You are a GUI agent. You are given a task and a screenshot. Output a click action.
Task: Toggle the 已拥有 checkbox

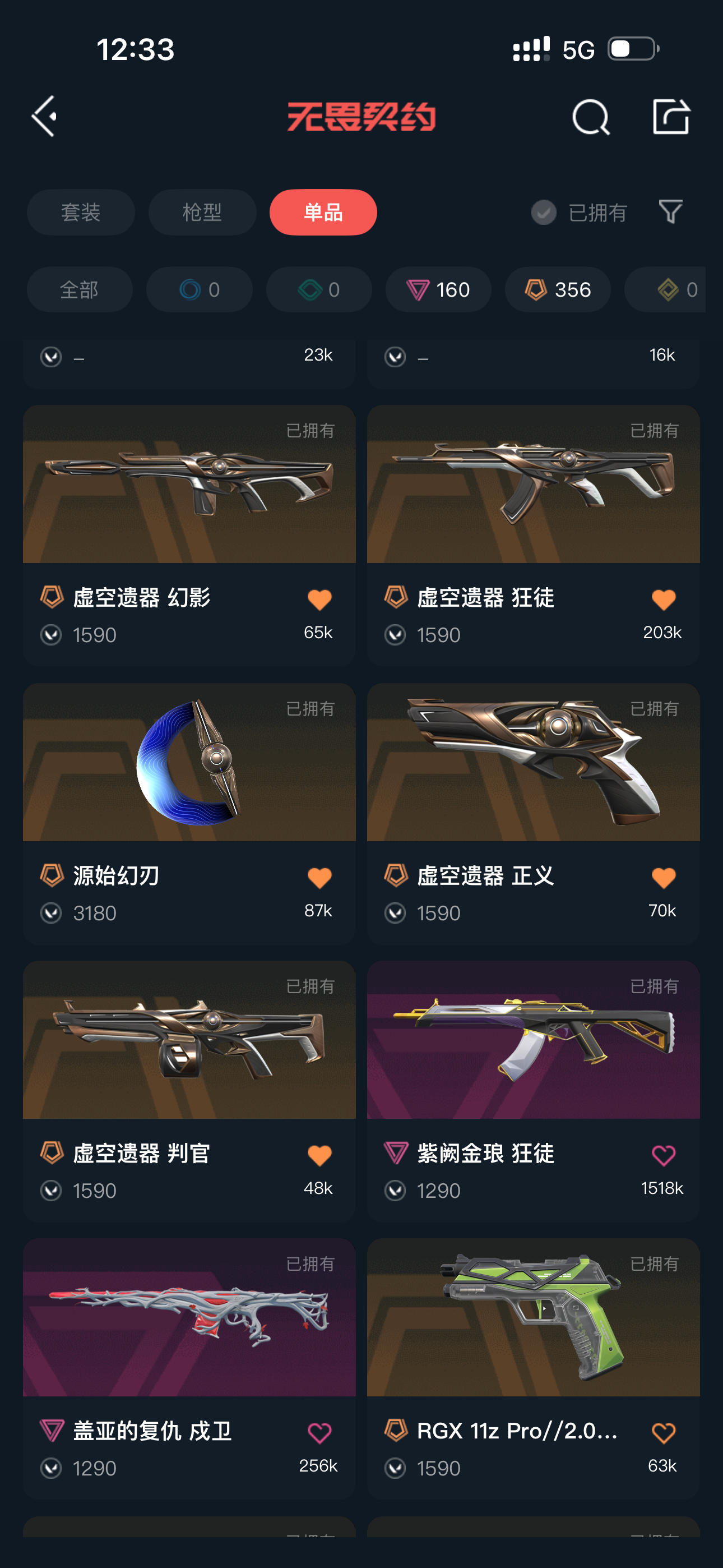tap(544, 213)
